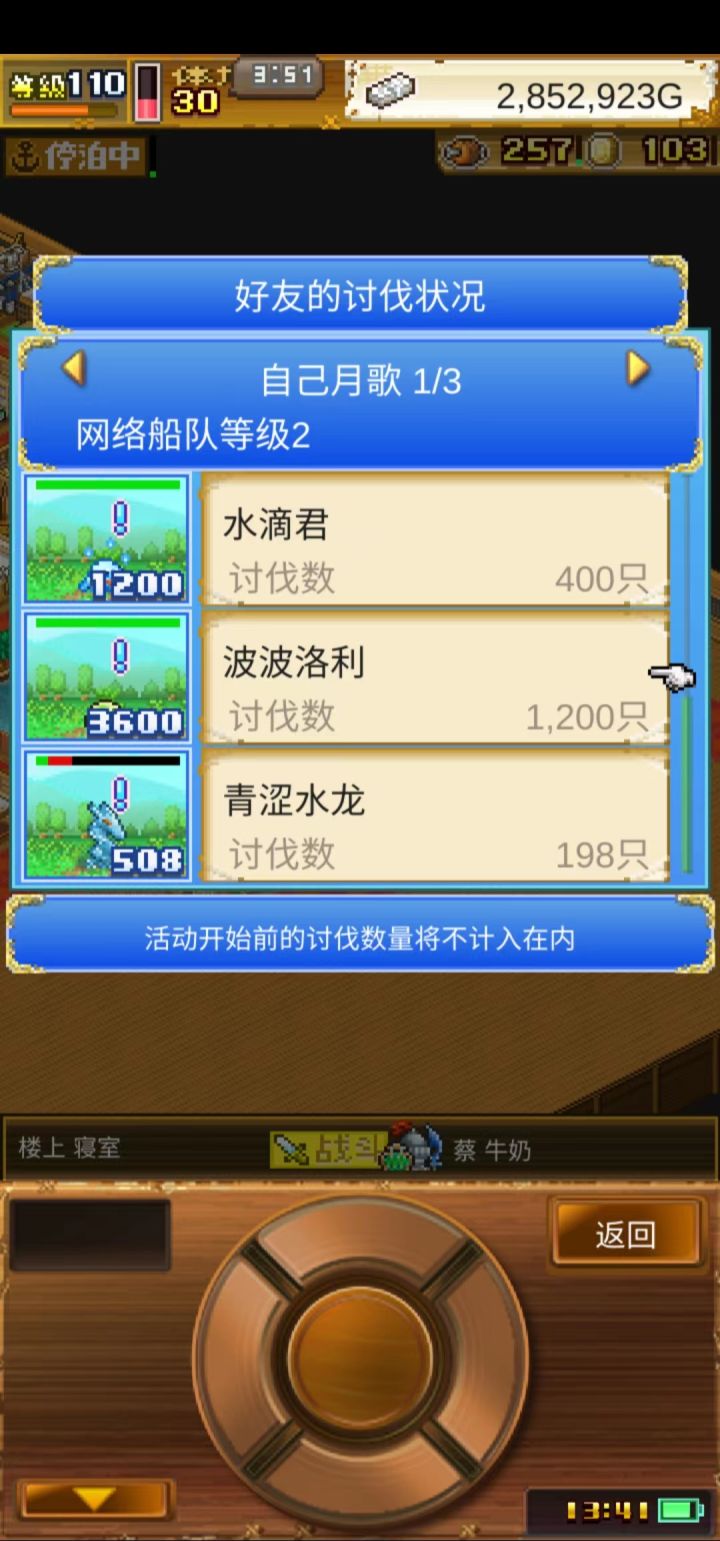Screen dimensions: 720x1541
Task: Click the right arrow beside 自己月歌 1/3
Action: [x=641, y=369]
